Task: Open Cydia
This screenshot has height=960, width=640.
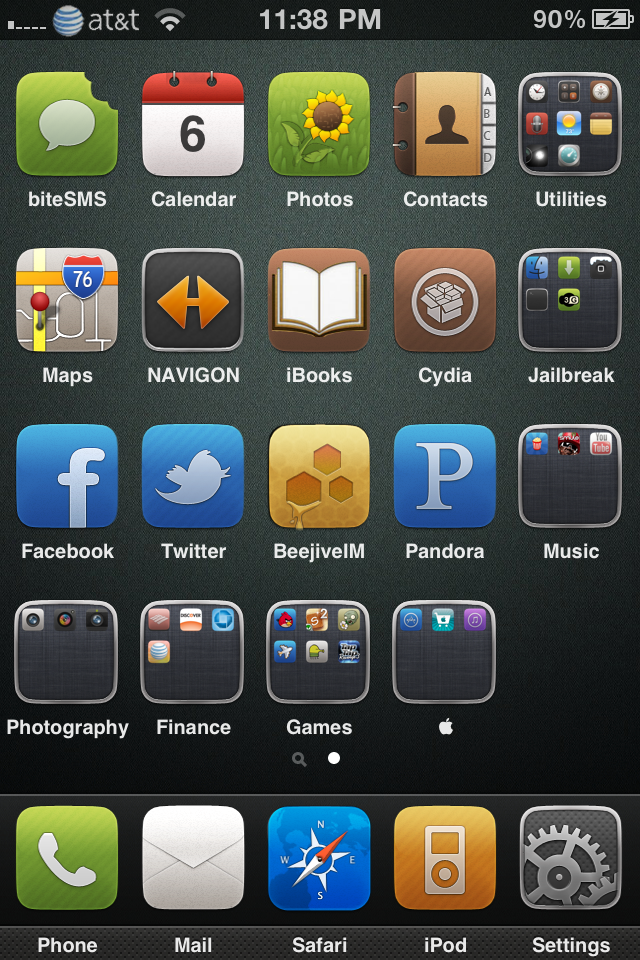Action: [x=445, y=301]
